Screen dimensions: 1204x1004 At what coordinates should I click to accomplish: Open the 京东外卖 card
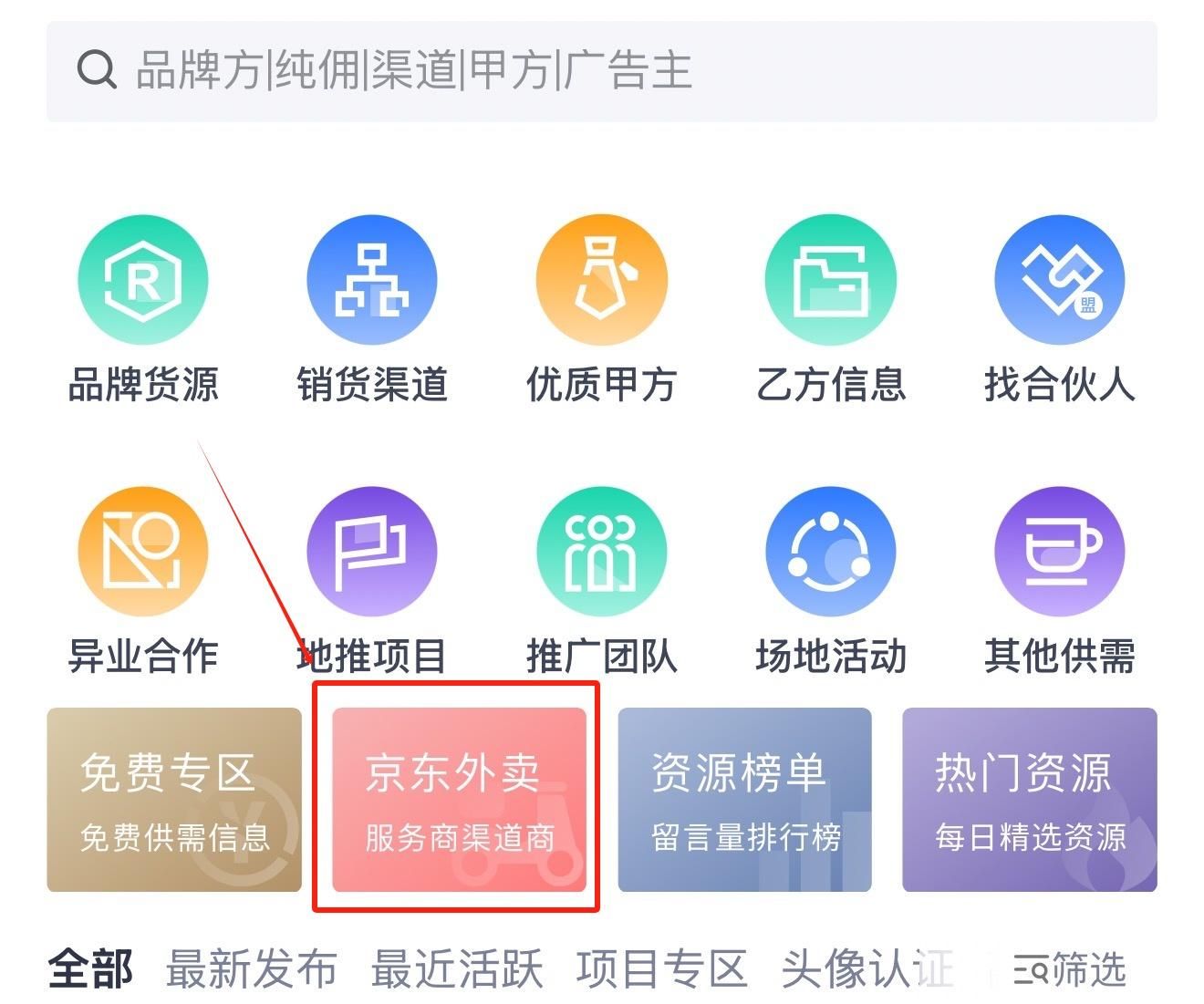tap(459, 800)
